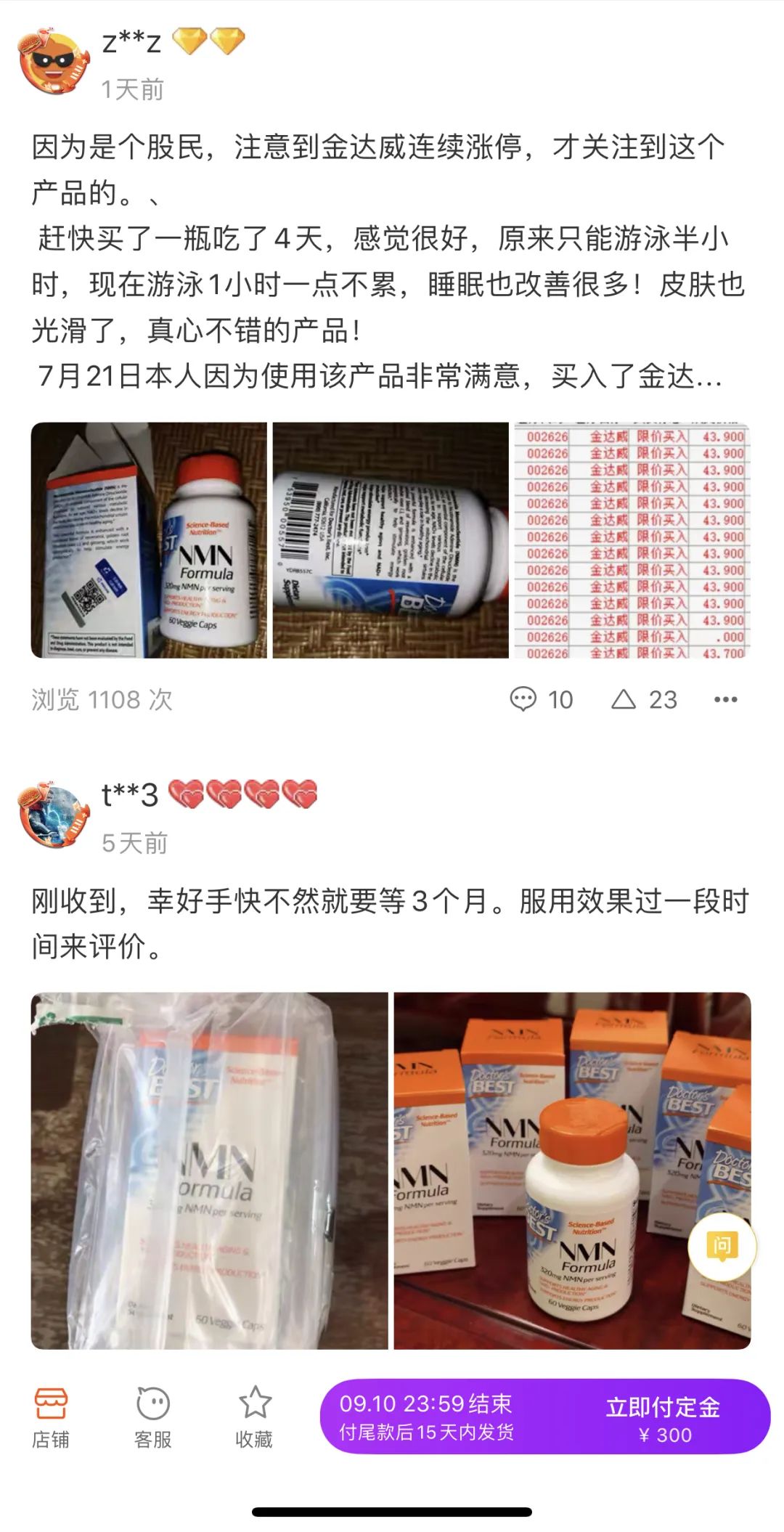The width and height of the screenshot is (784, 1532).
Task: Open t**3's photo of NMN boxes
Action: 572,1170
